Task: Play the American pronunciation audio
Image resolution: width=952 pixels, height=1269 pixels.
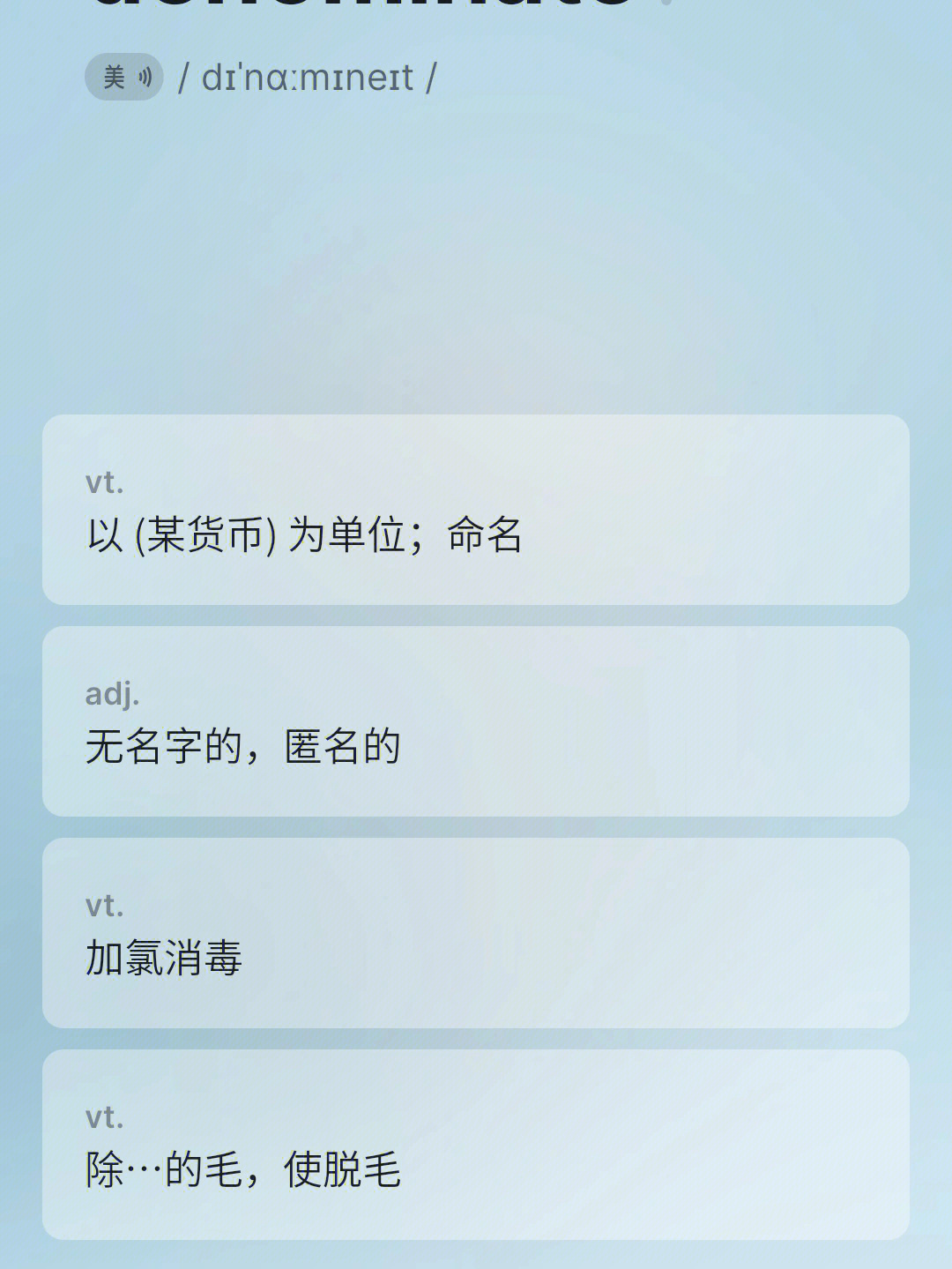Action: tap(124, 77)
